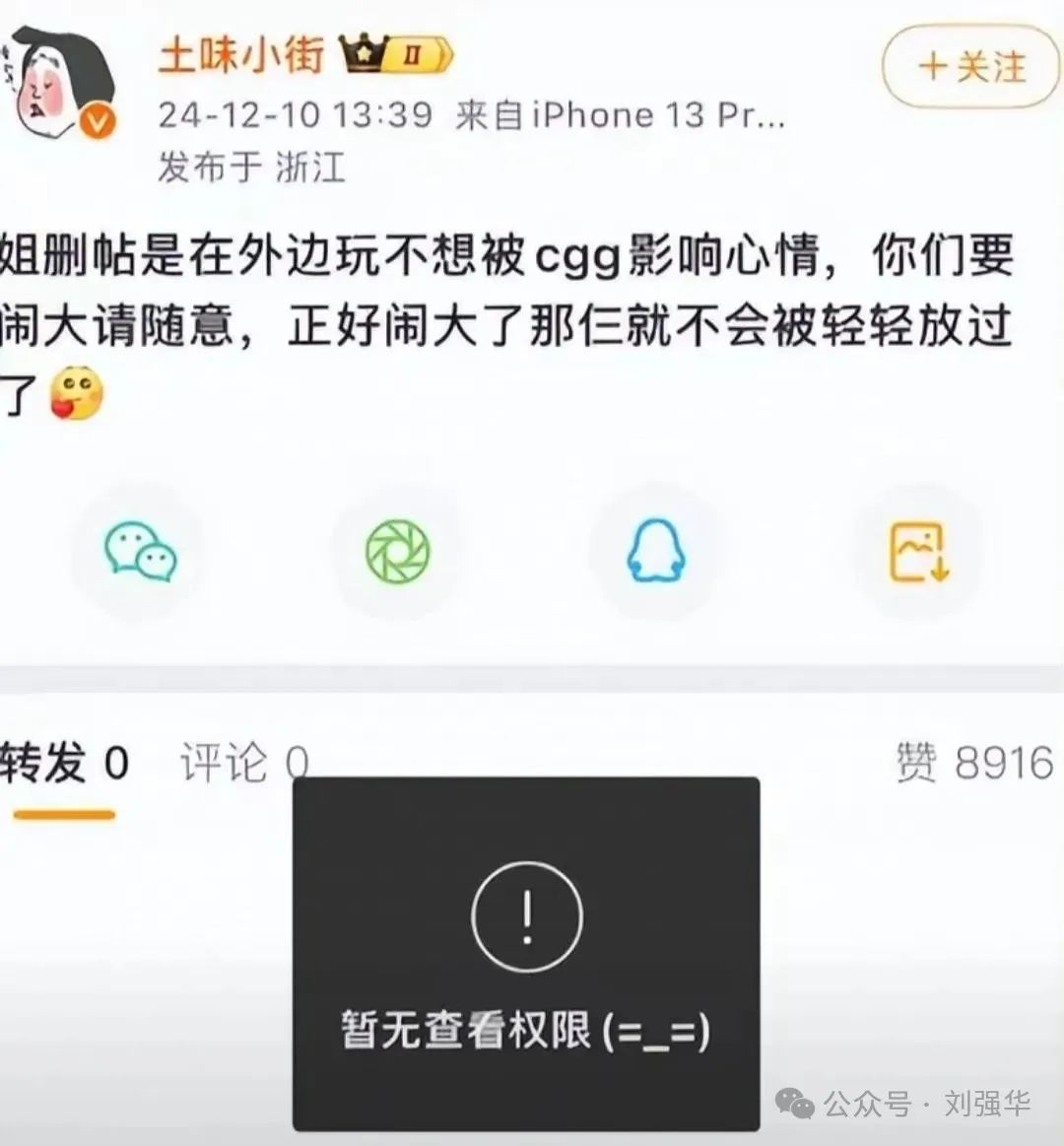Image resolution: width=1064 pixels, height=1146 pixels.
Task: View the 赞 8916 likes list
Action: [973, 764]
